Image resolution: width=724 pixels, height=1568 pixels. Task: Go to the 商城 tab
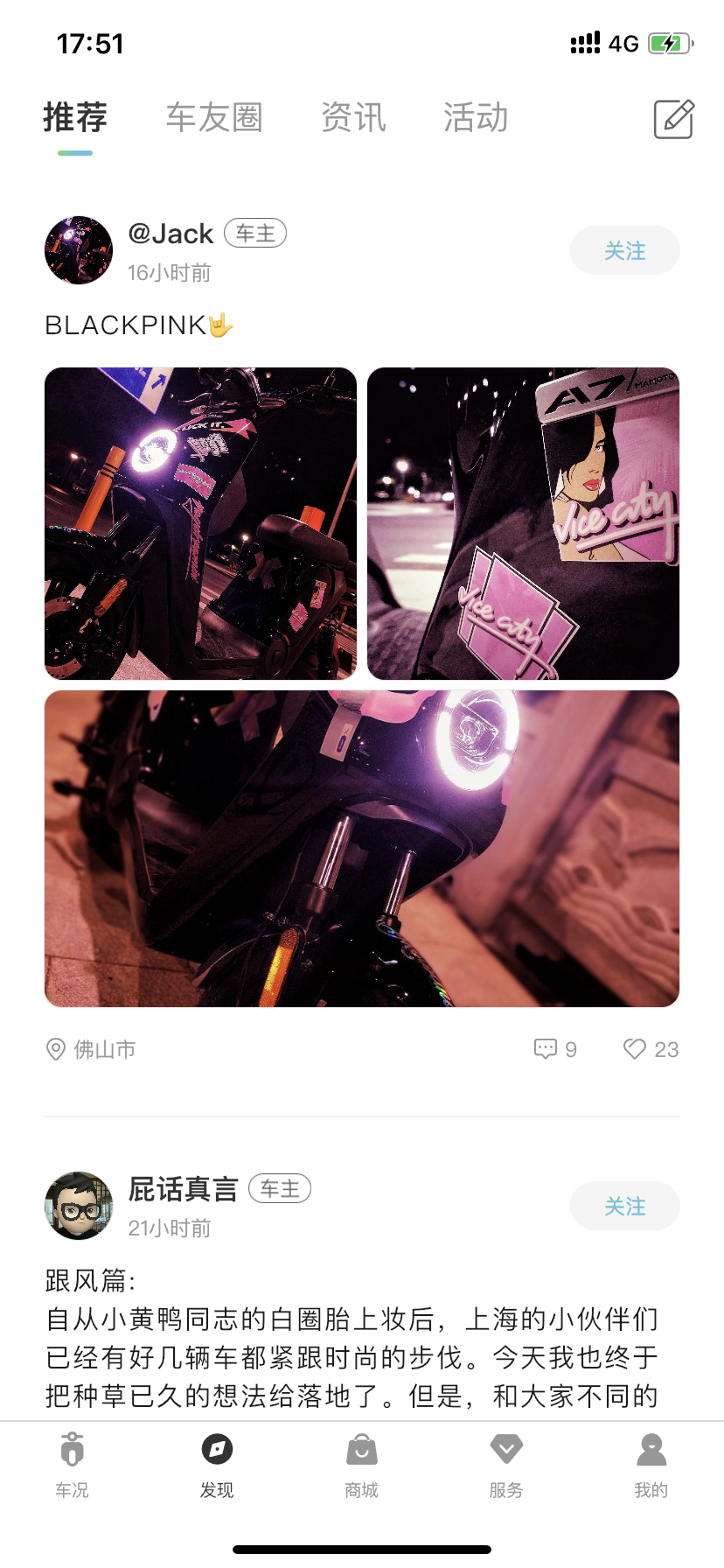[x=362, y=1465]
